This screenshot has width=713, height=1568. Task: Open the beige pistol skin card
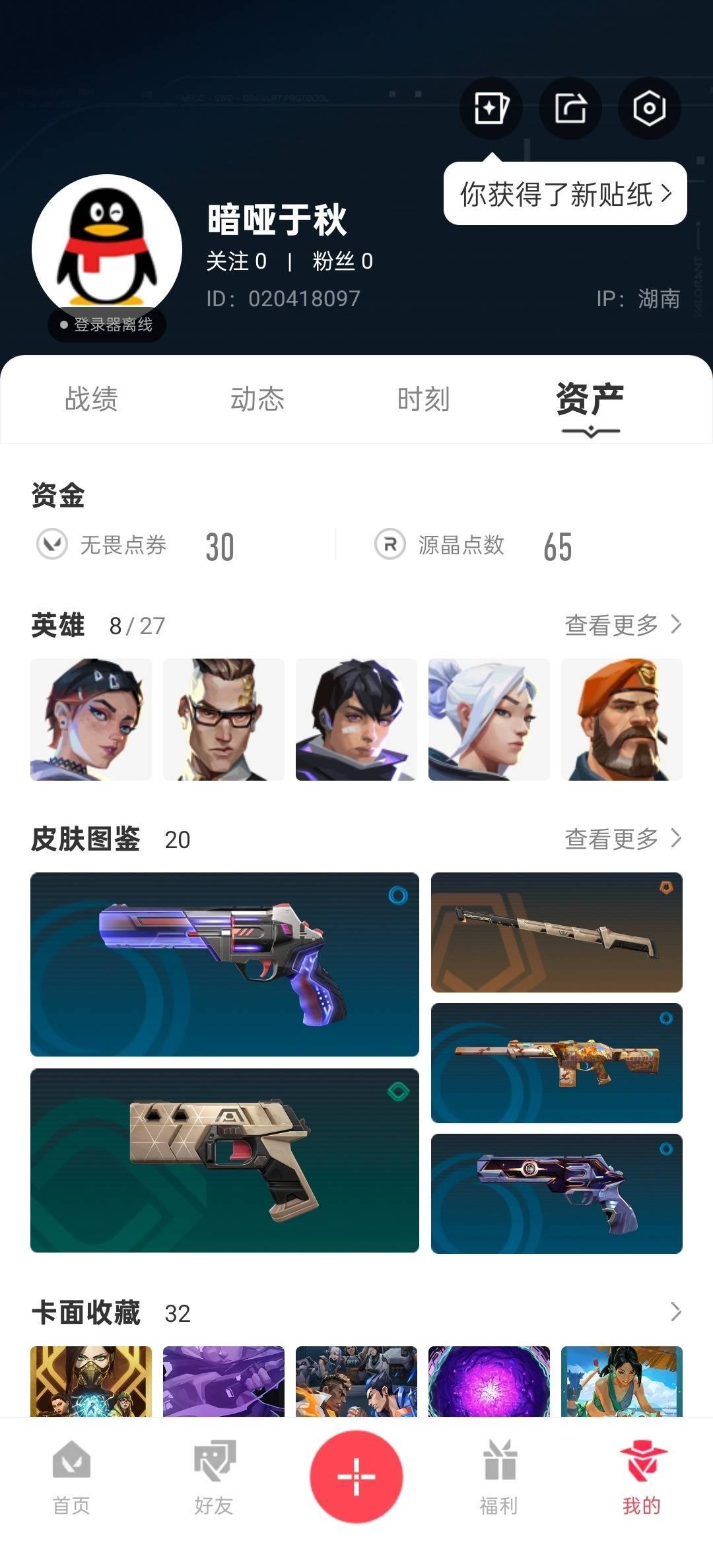224,1160
